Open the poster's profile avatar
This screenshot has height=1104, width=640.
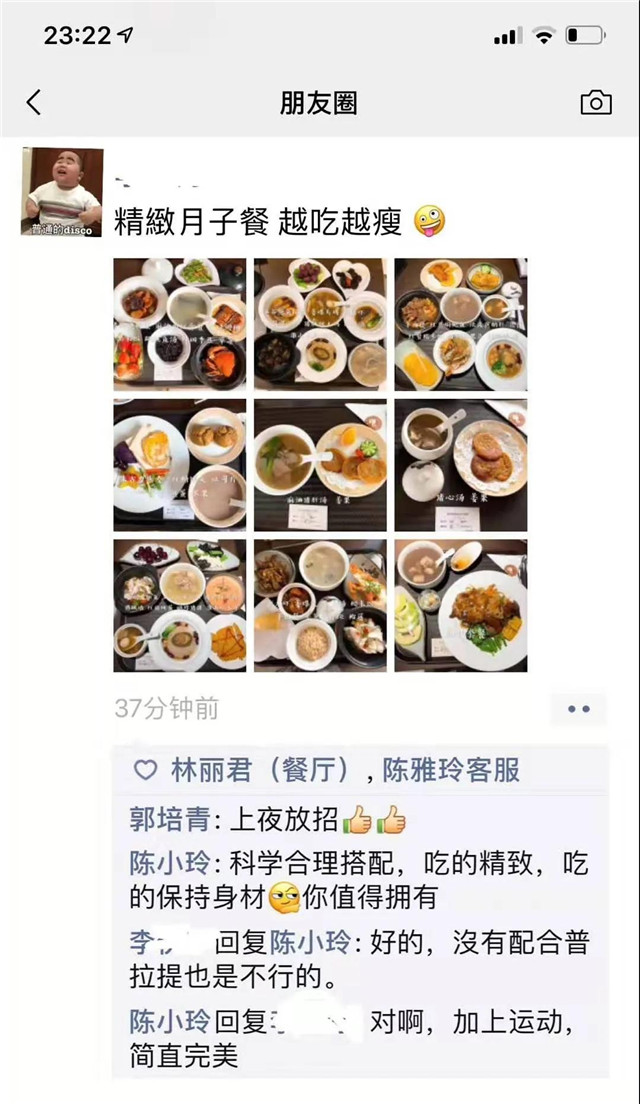(62, 192)
